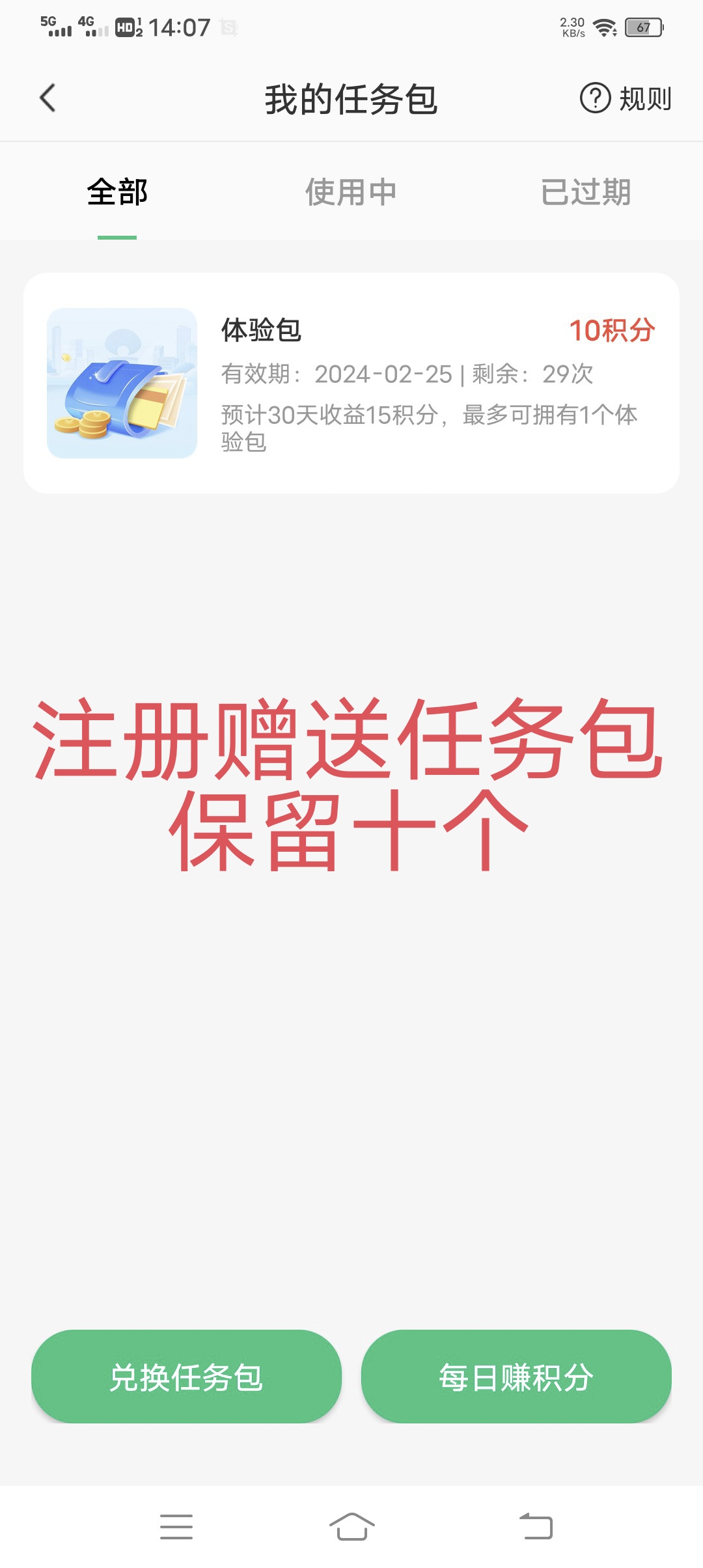Select the 全部 tab
Image resolution: width=703 pixels, height=1568 pixels.
point(117,192)
